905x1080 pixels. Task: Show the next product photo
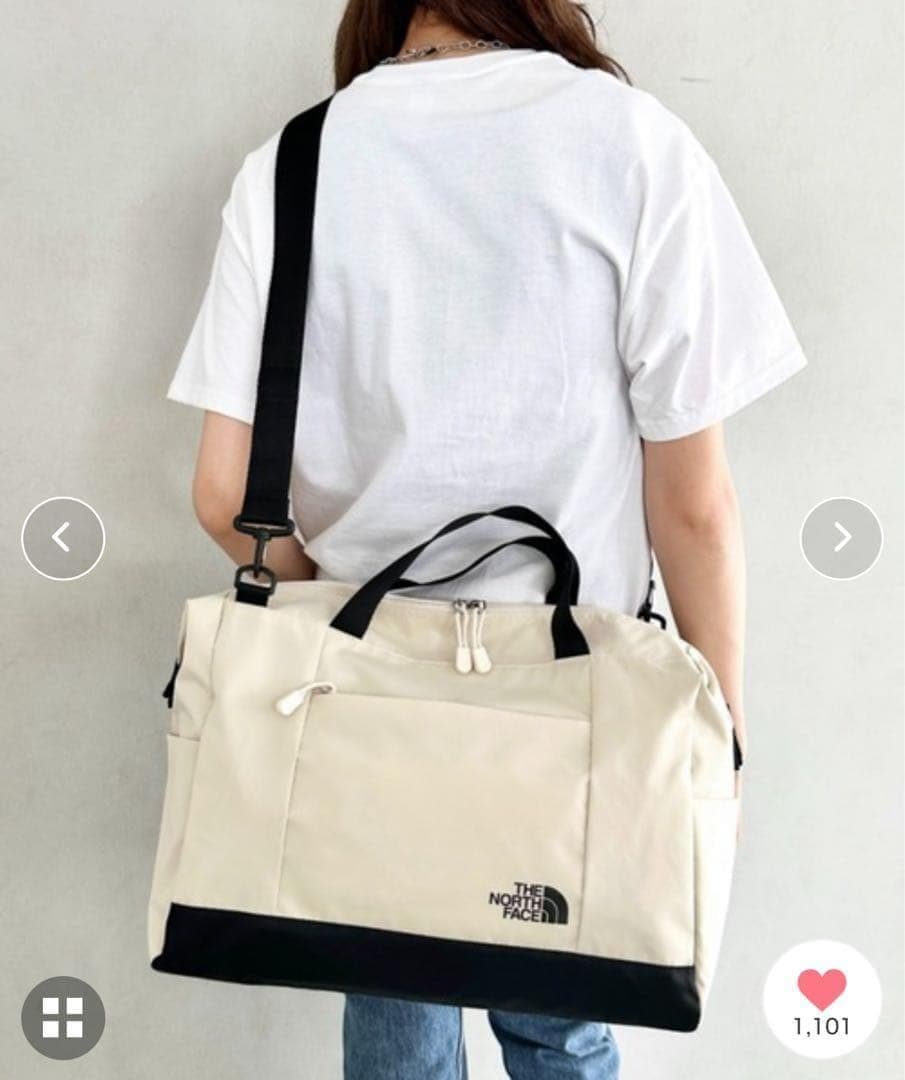pyautogui.click(x=841, y=538)
